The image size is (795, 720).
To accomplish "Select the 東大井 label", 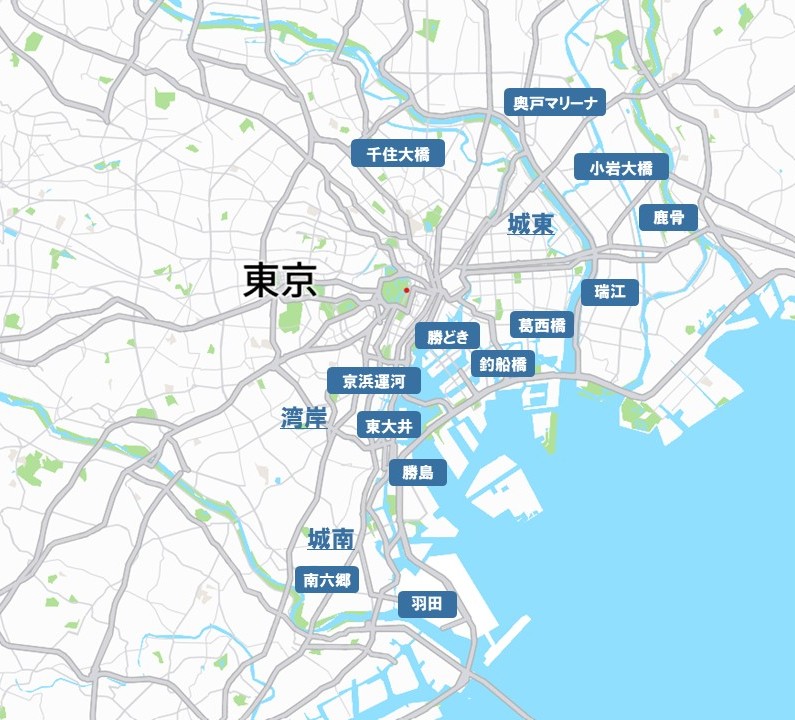I will pos(388,426).
